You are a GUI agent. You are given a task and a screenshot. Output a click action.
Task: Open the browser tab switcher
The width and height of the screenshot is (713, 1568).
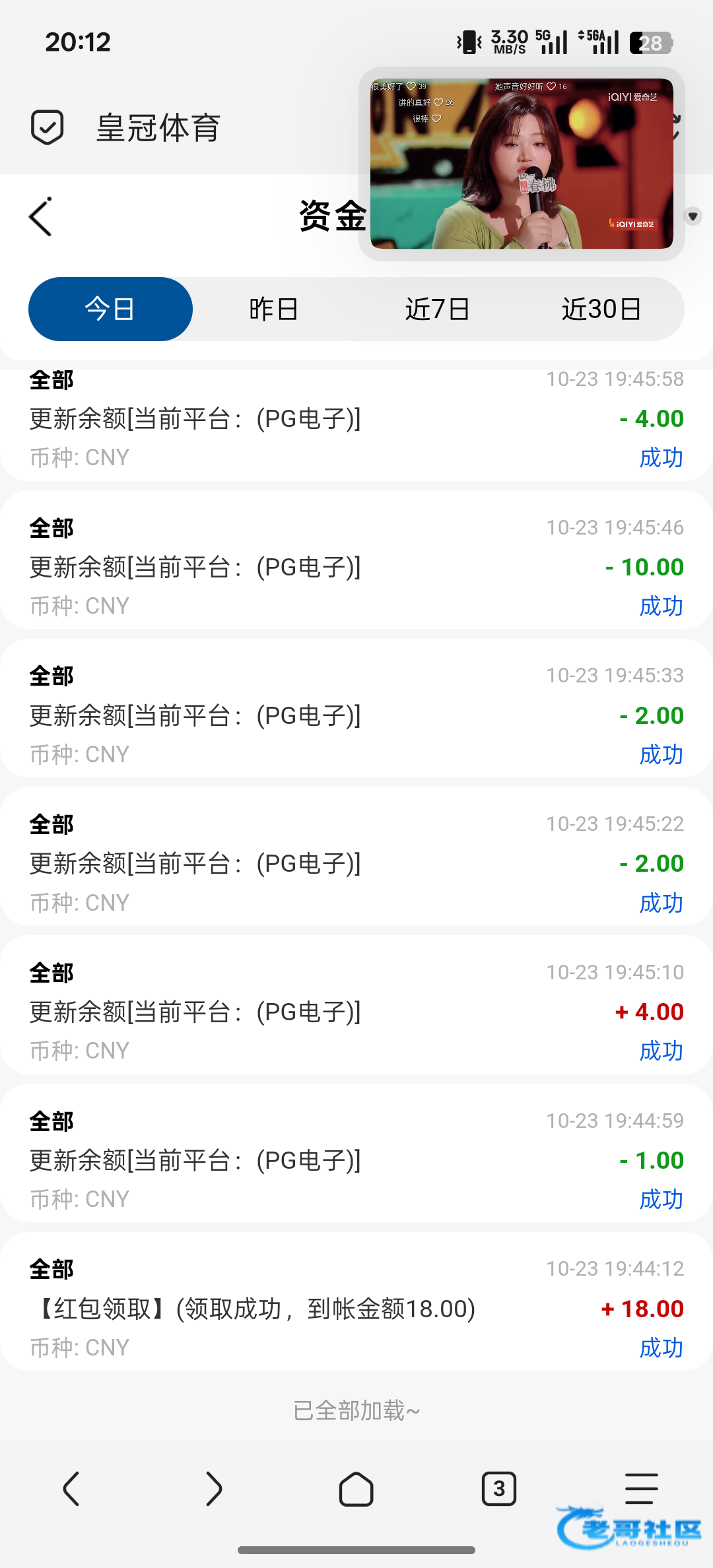click(499, 1489)
